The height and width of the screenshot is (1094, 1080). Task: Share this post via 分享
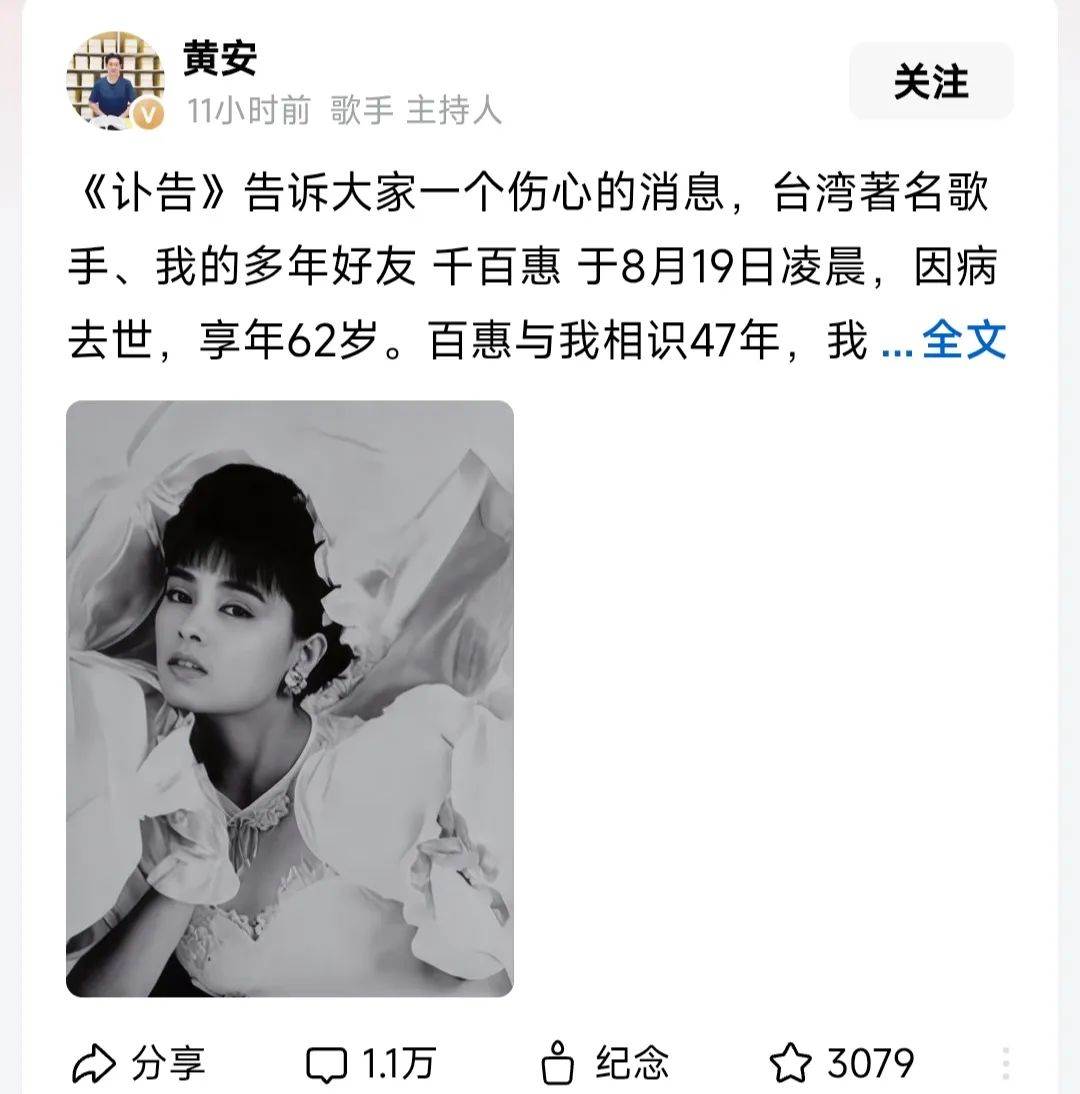click(139, 1062)
